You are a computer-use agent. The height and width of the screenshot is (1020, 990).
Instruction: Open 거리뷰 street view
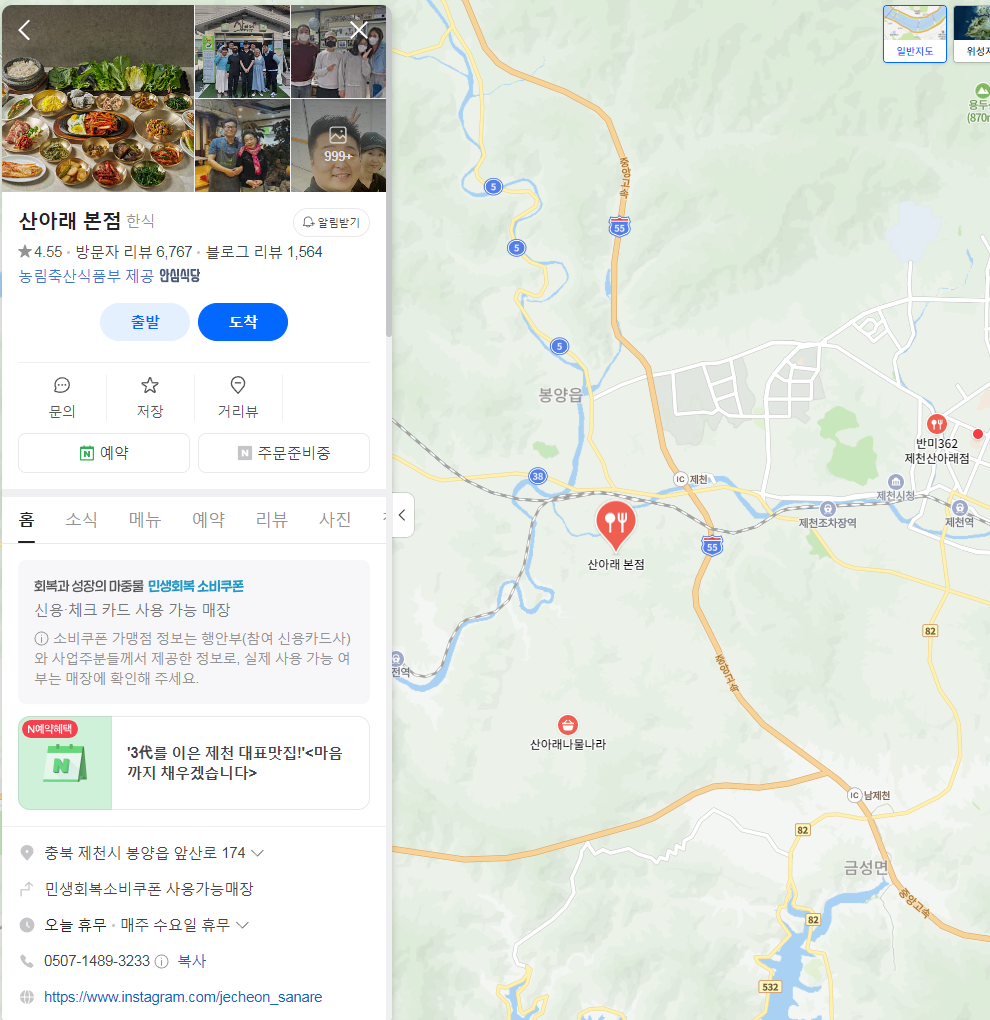pyautogui.click(x=238, y=397)
